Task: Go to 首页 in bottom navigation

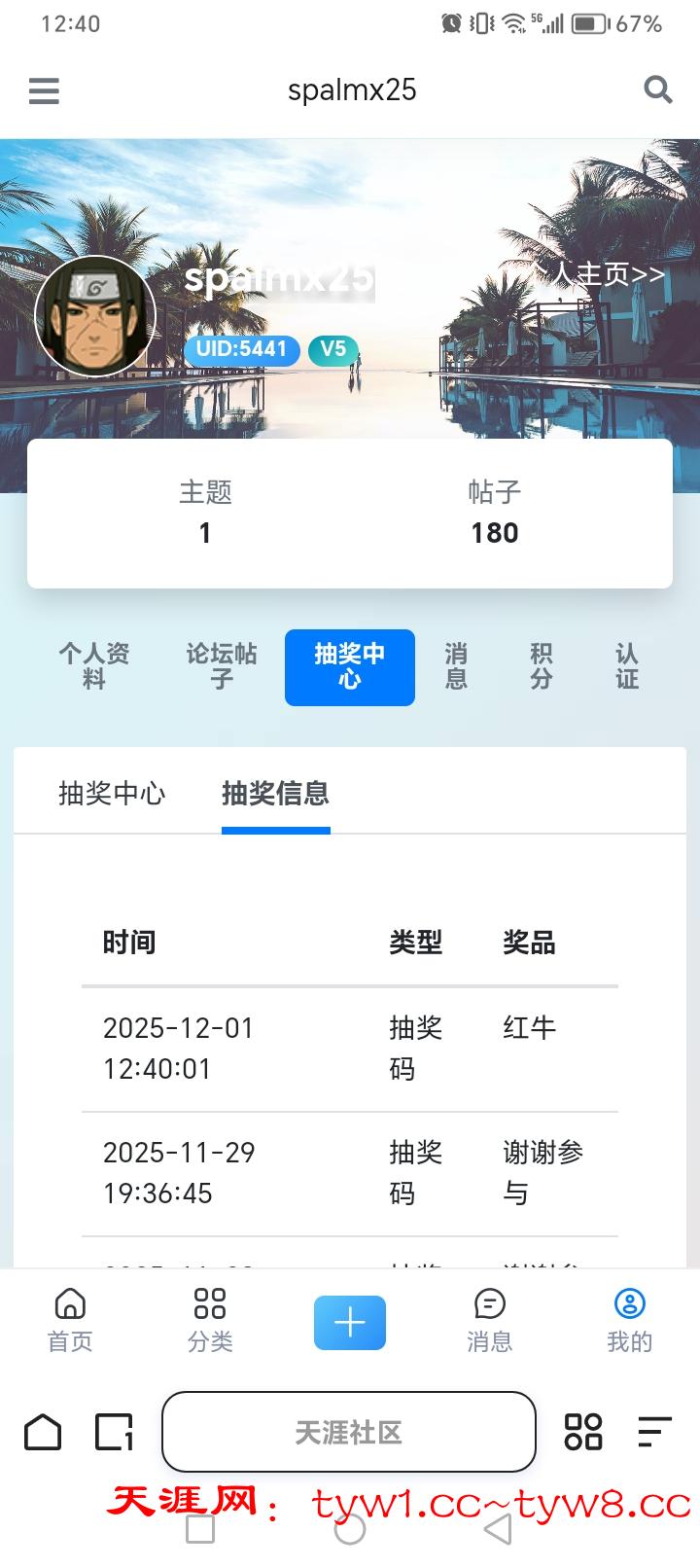Action: coord(70,1320)
